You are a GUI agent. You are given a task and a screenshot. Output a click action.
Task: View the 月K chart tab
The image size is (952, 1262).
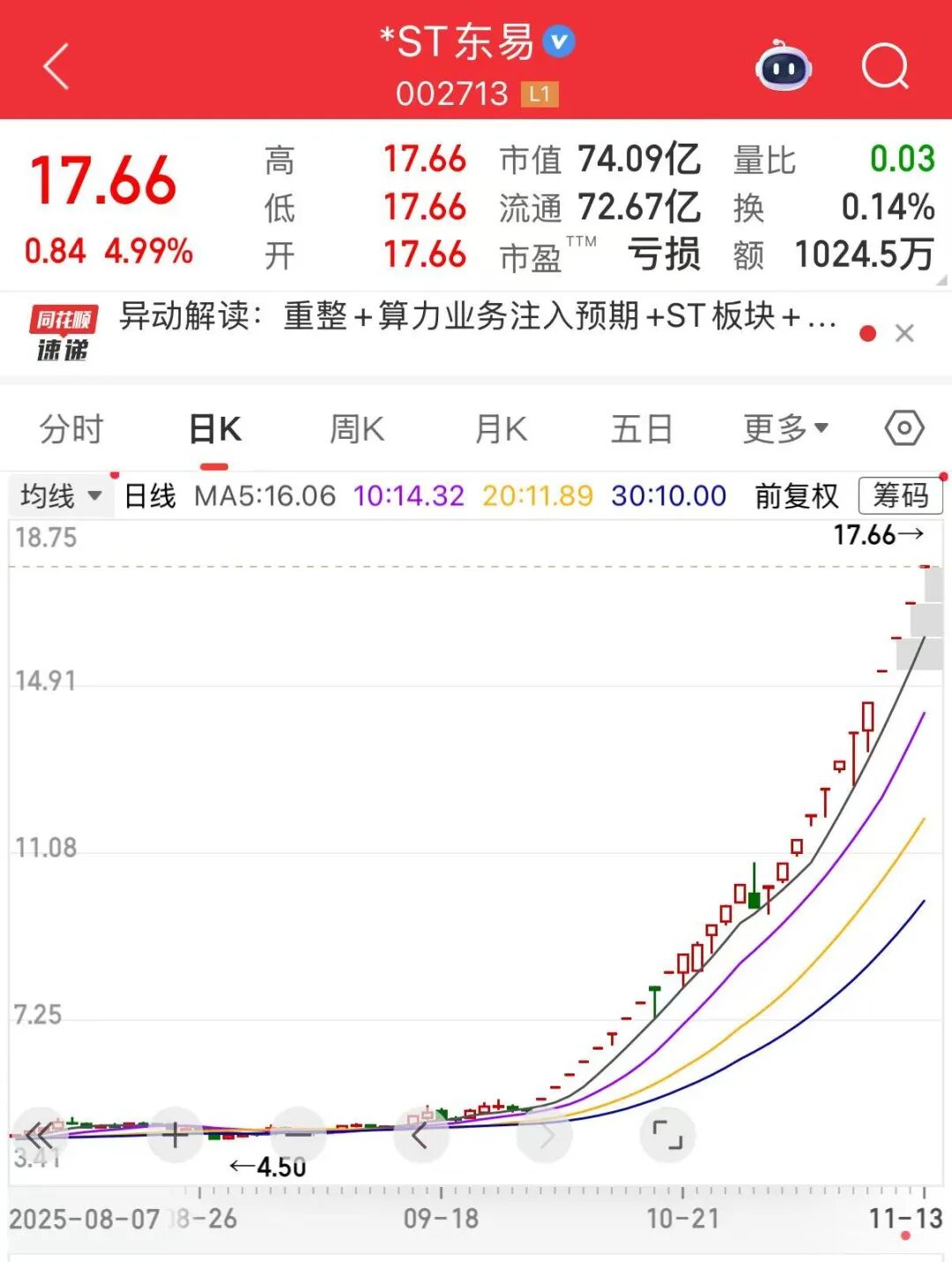501,430
